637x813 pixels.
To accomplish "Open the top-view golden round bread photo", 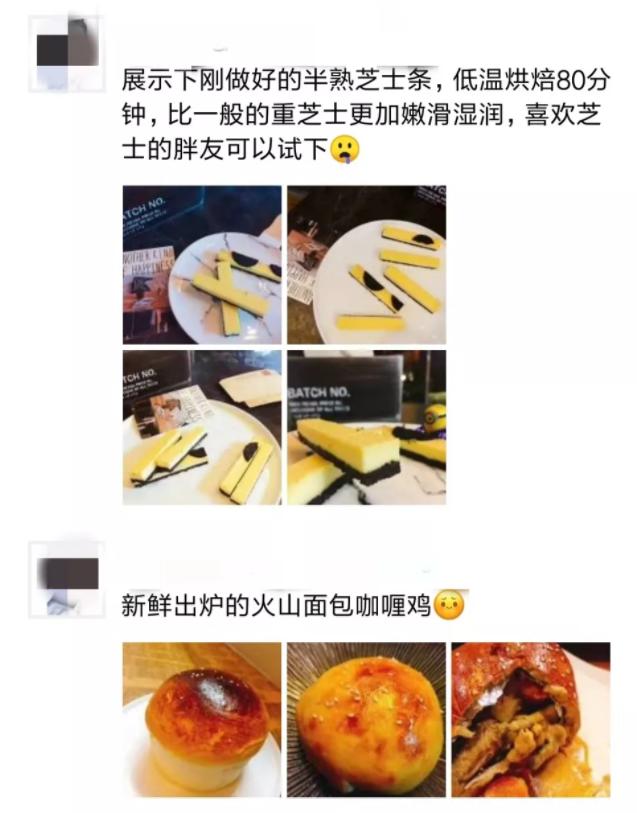I will (366, 720).
